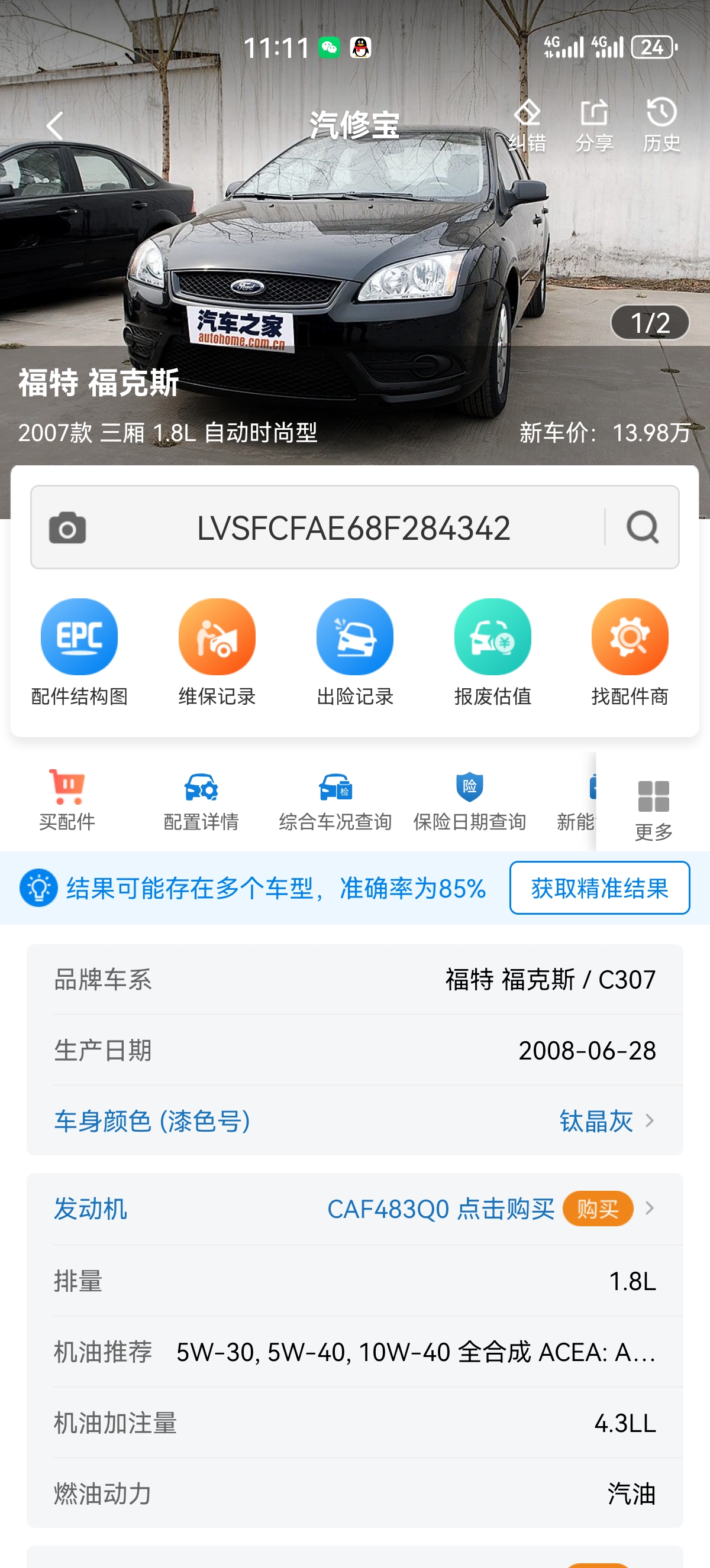
Task: Open 保险日期查询 insurance date lookup
Action: [469, 801]
